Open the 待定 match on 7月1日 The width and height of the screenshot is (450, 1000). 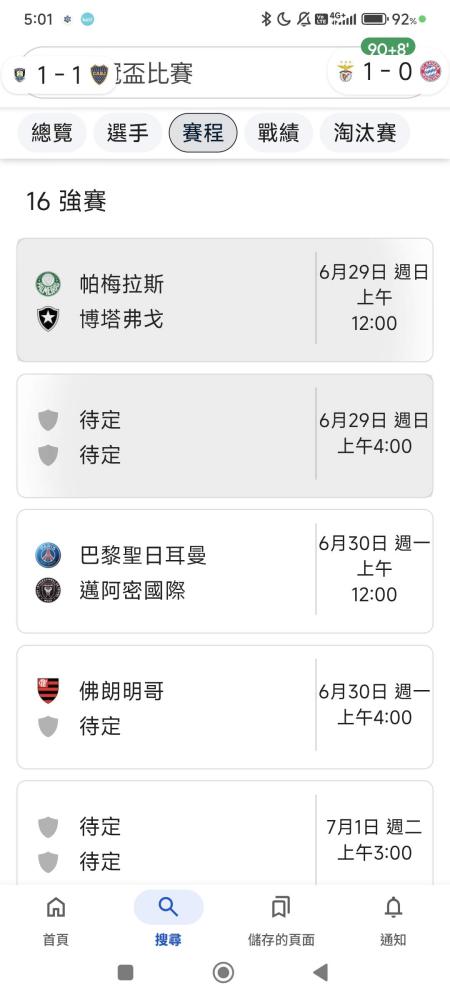(224, 832)
